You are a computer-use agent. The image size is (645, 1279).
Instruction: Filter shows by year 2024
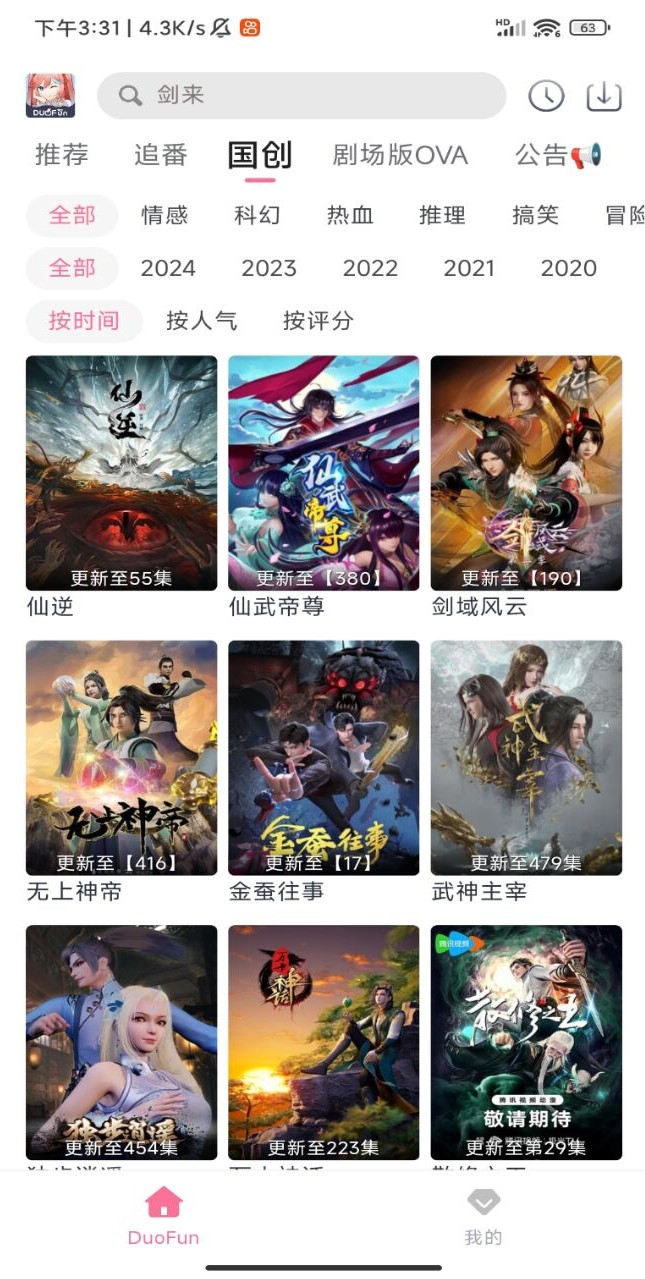[x=168, y=268]
